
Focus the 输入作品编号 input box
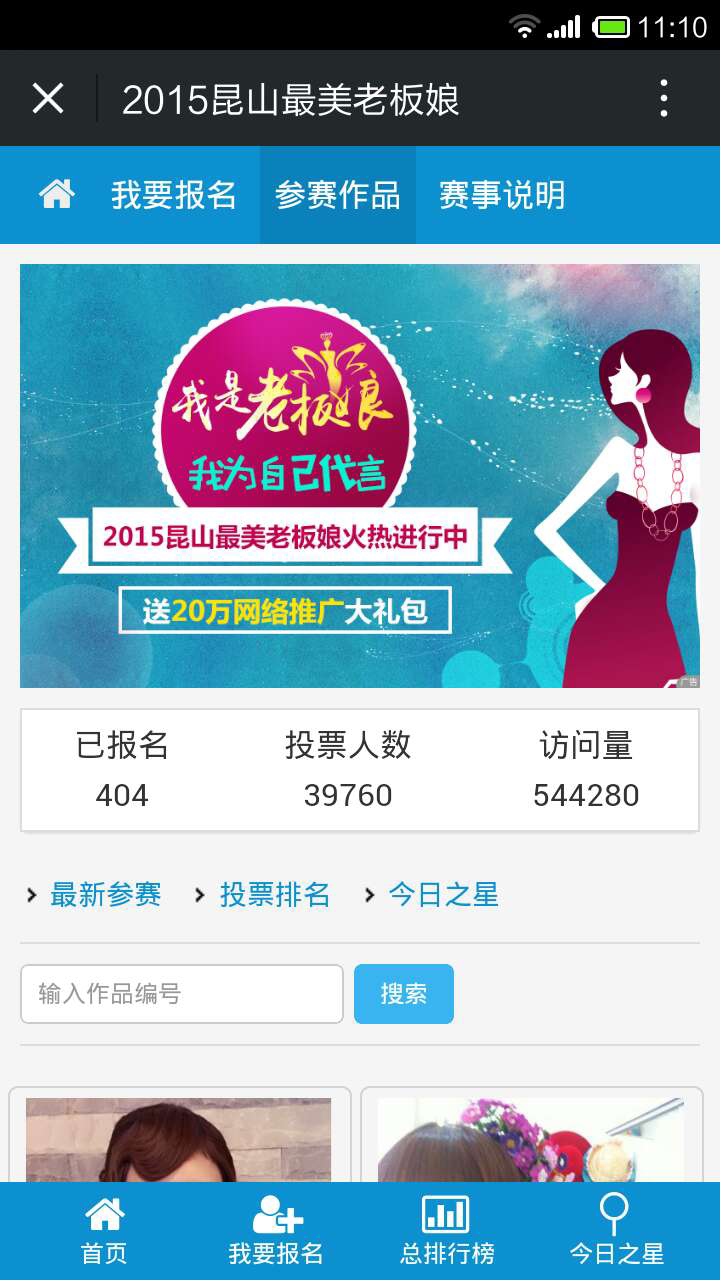pos(182,994)
